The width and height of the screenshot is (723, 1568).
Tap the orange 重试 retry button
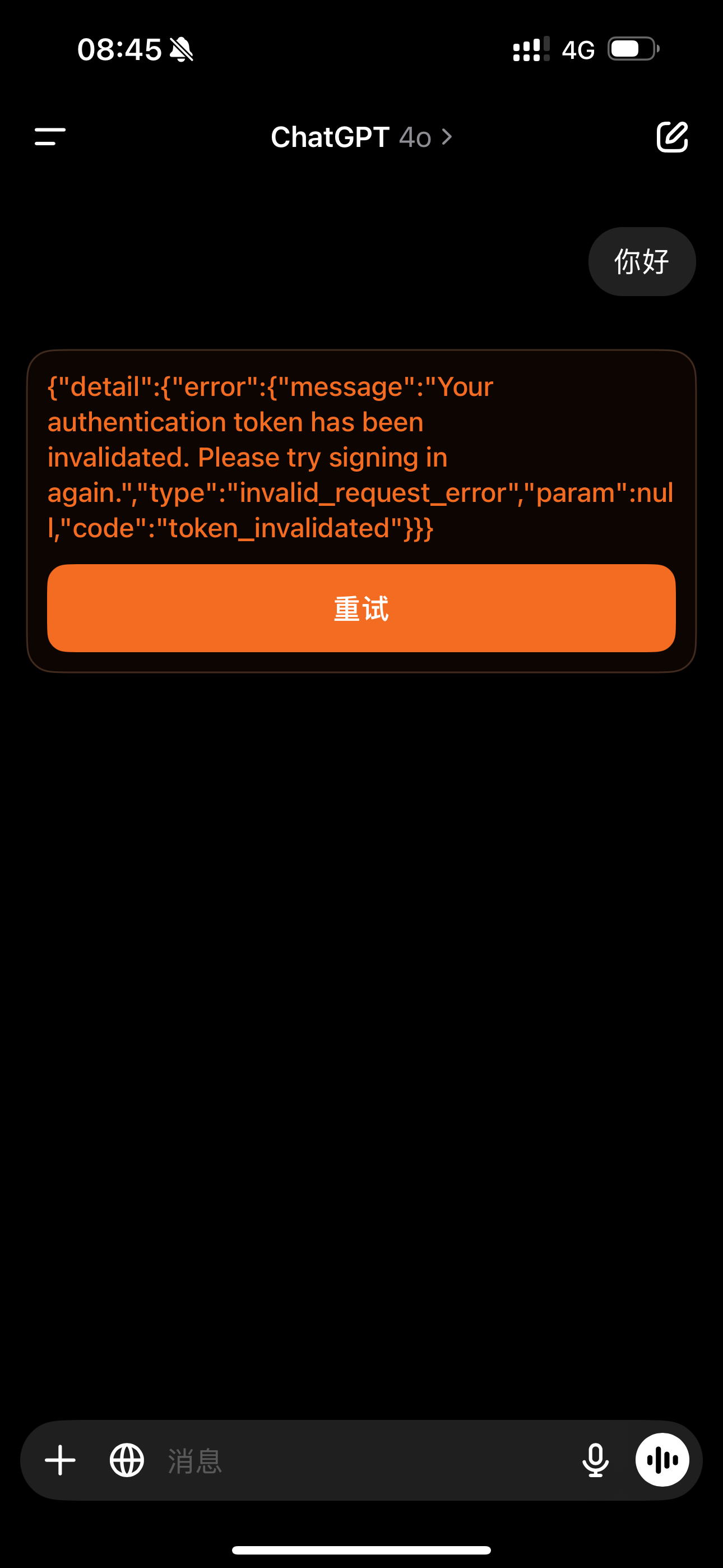[x=361, y=608]
